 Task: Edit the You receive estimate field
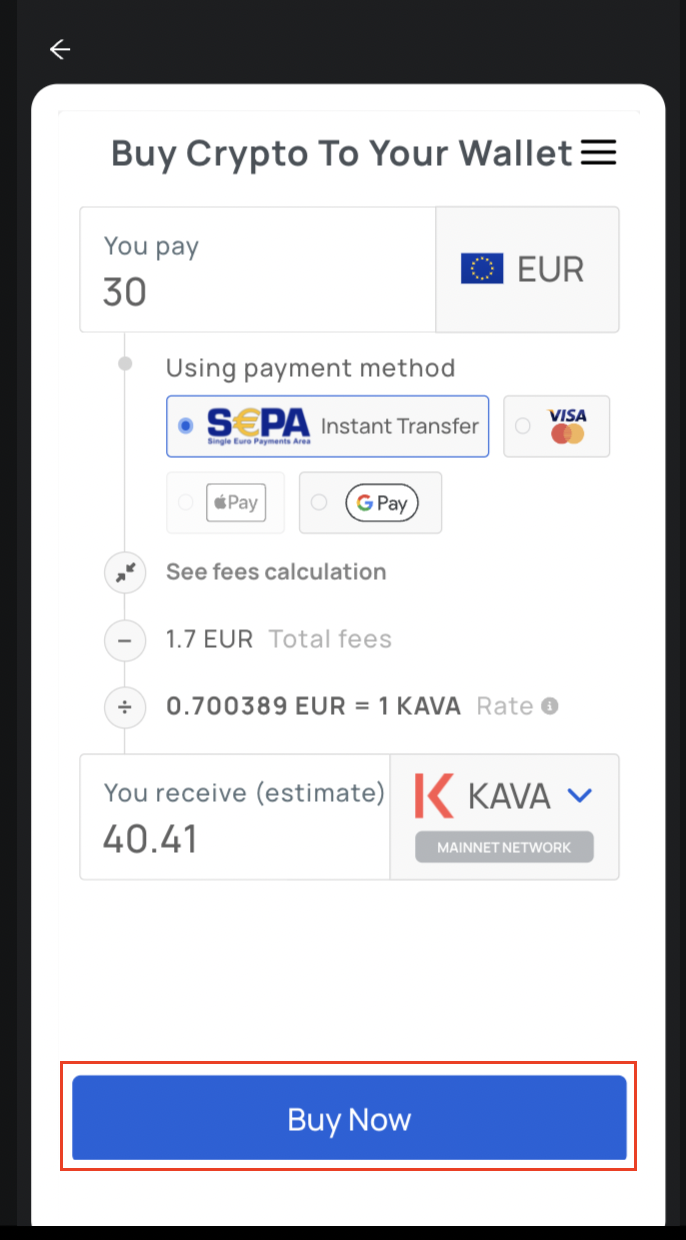coord(235,817)
